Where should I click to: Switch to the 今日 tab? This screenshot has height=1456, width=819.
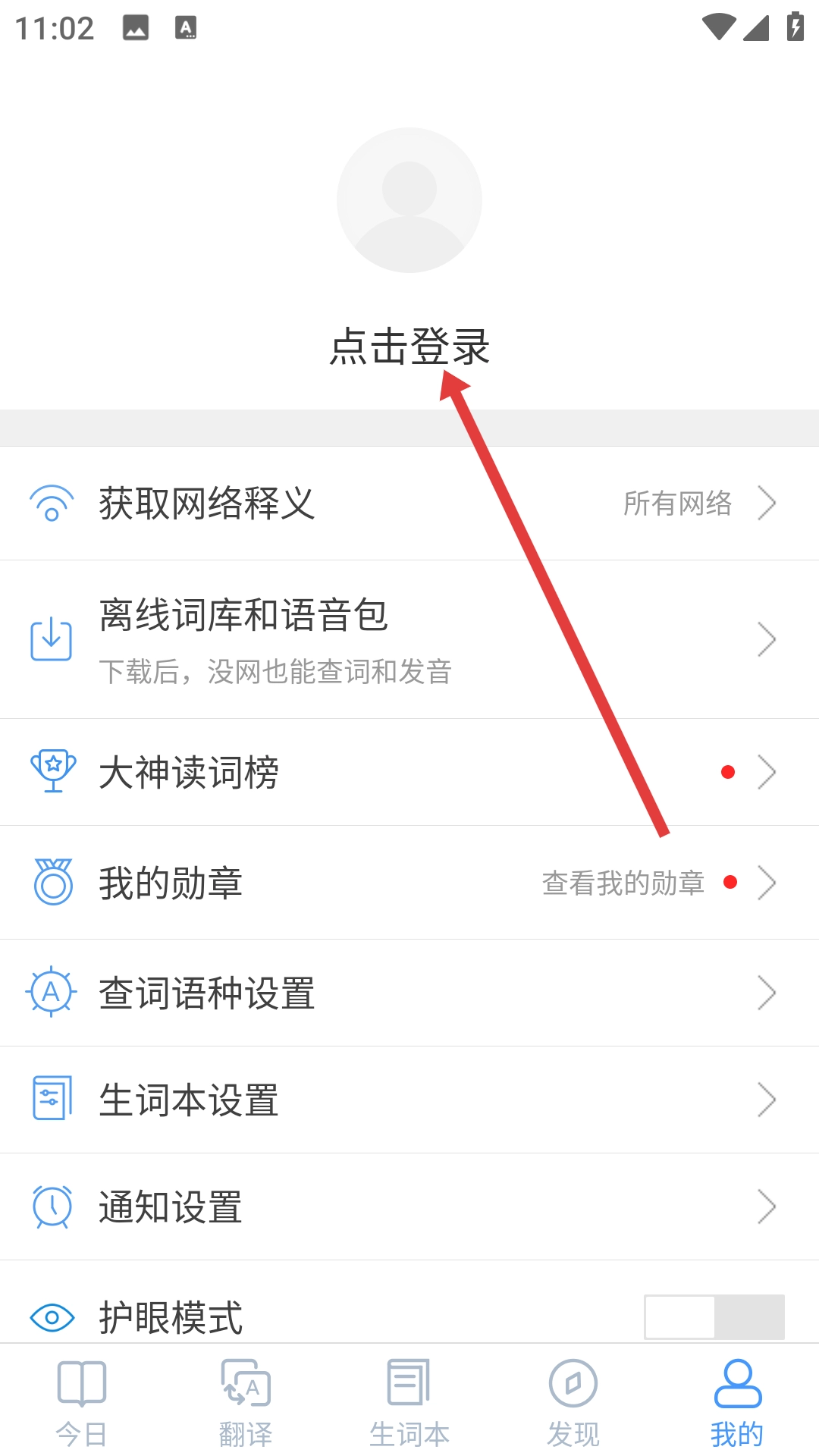(82, 1403)
